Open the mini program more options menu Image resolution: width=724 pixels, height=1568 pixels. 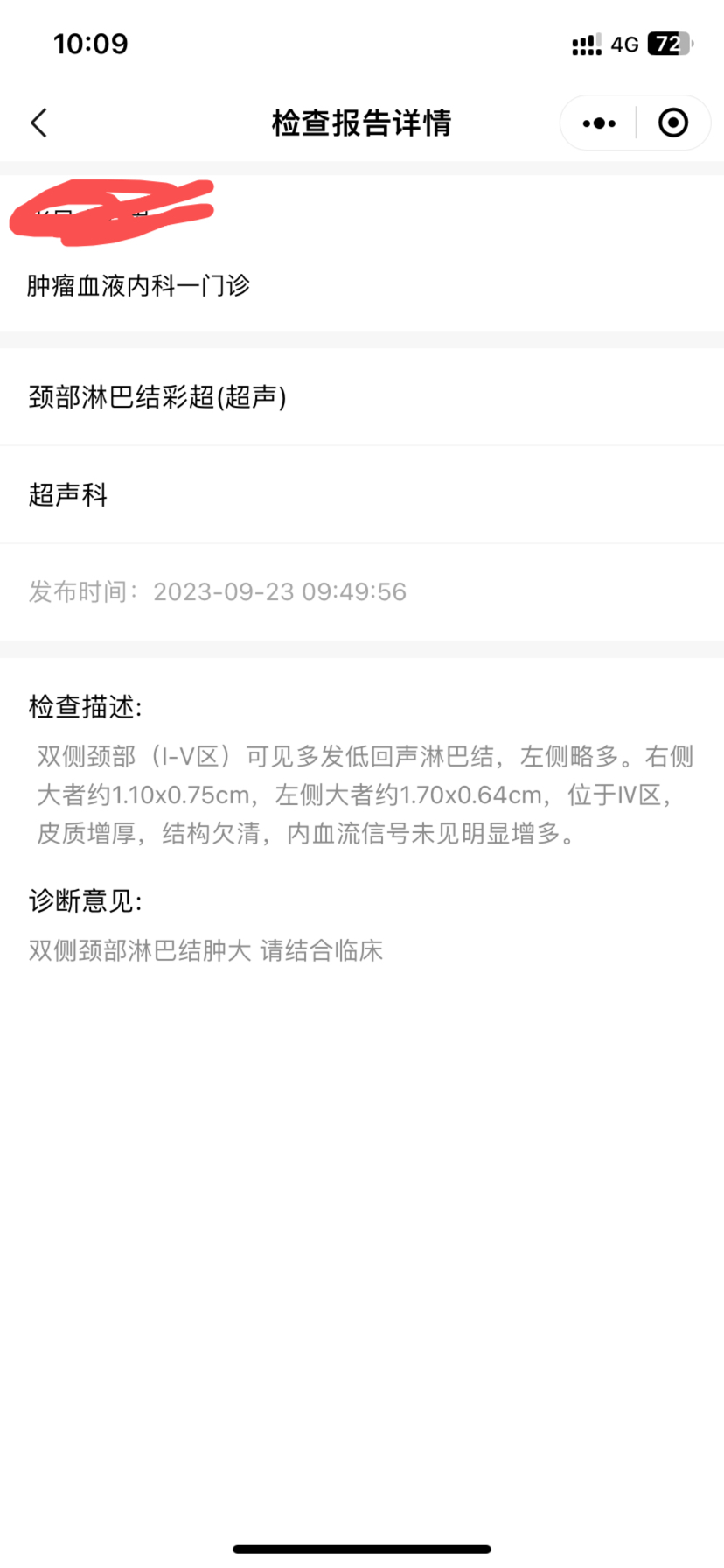[x=599, y=123]
